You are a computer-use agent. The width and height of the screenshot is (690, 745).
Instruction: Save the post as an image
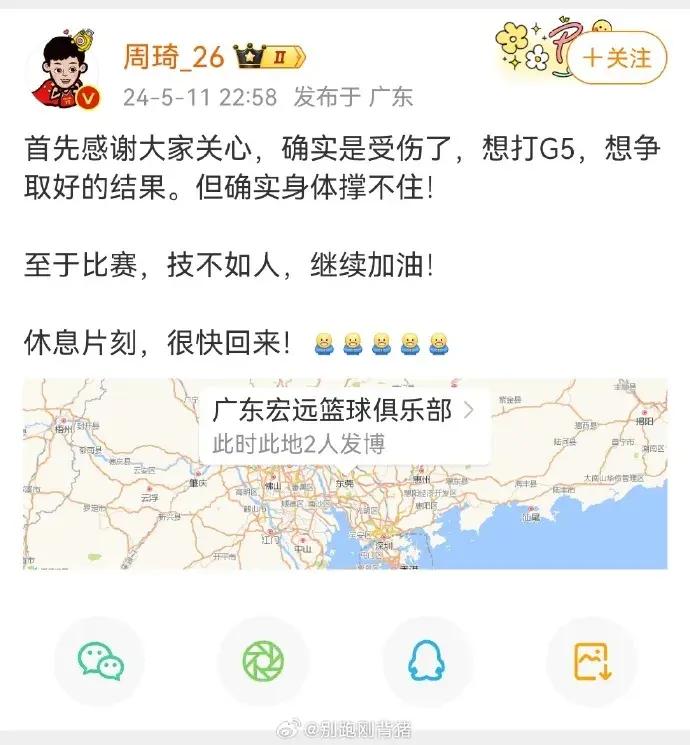pos(592,661)
